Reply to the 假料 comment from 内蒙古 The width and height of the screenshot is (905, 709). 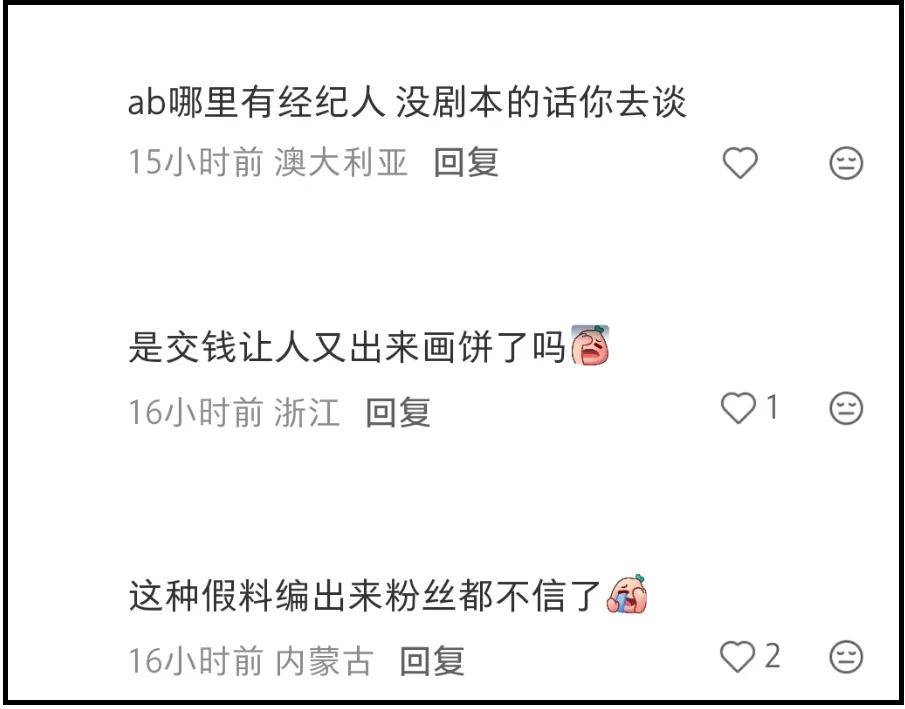click(432, 660)
